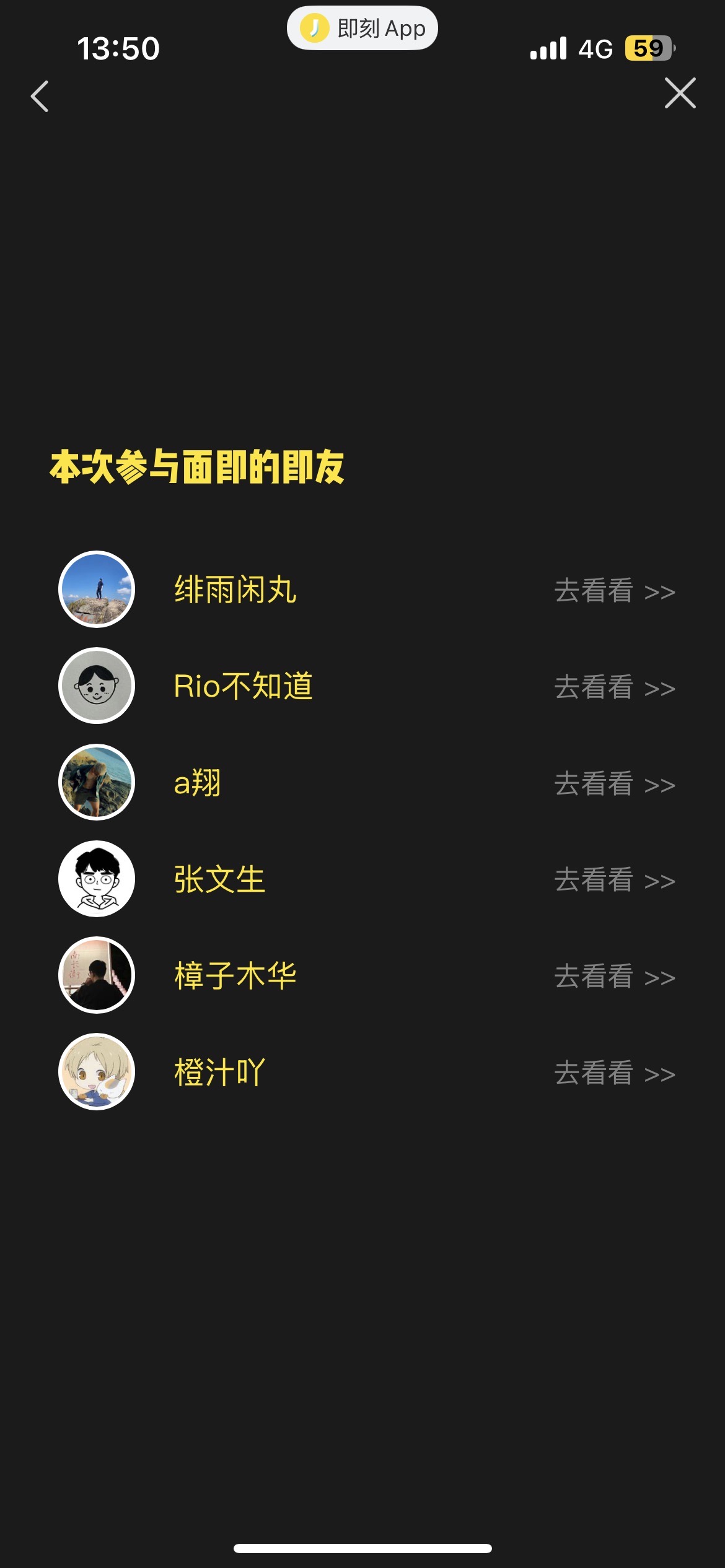Go see Rio不知道 via 去看看
The image size is (725, 1568).
pyautogui.click(x=614, y=687)
